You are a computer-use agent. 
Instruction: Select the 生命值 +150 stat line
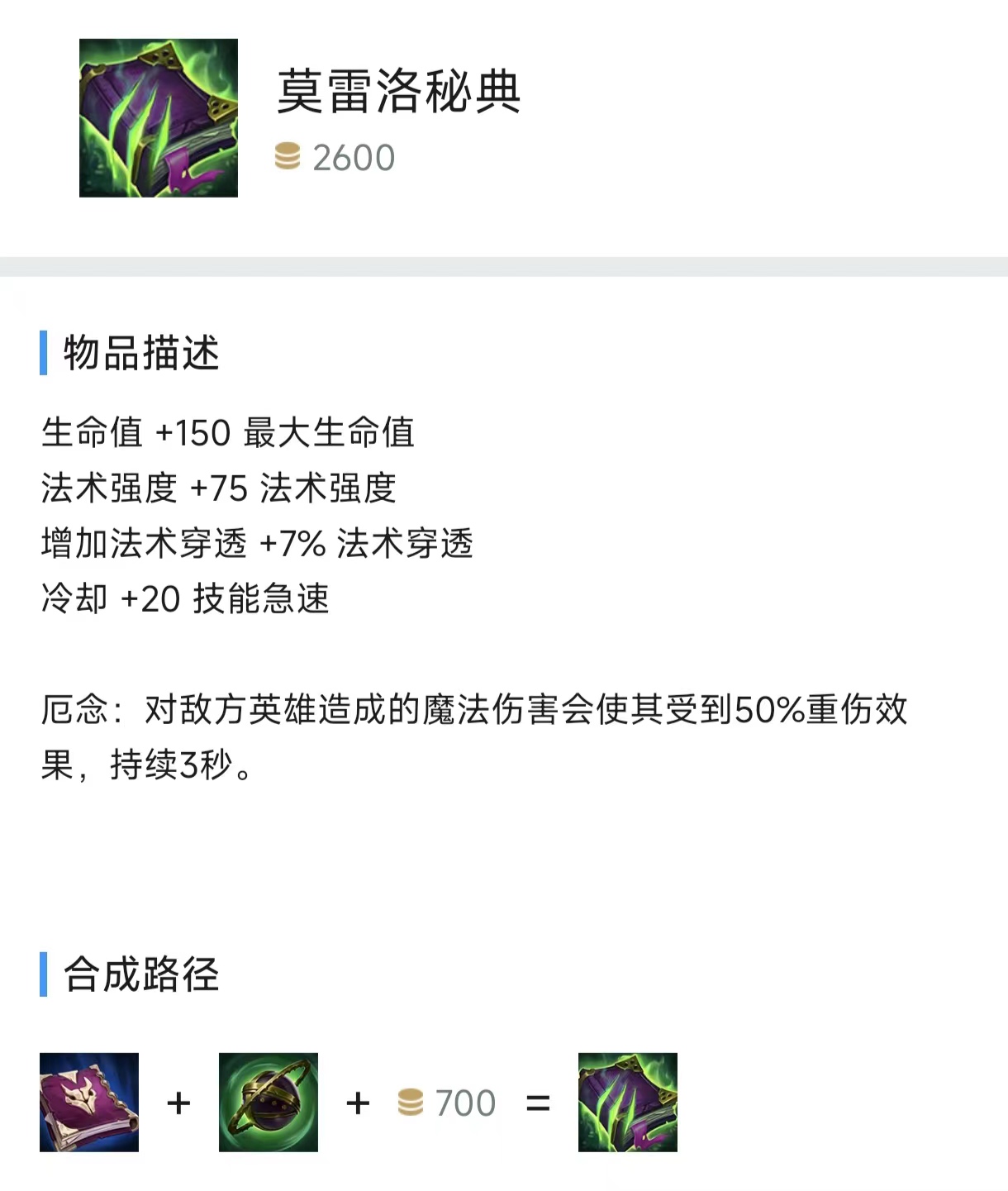pyautogui.click(x=231, y=431)
